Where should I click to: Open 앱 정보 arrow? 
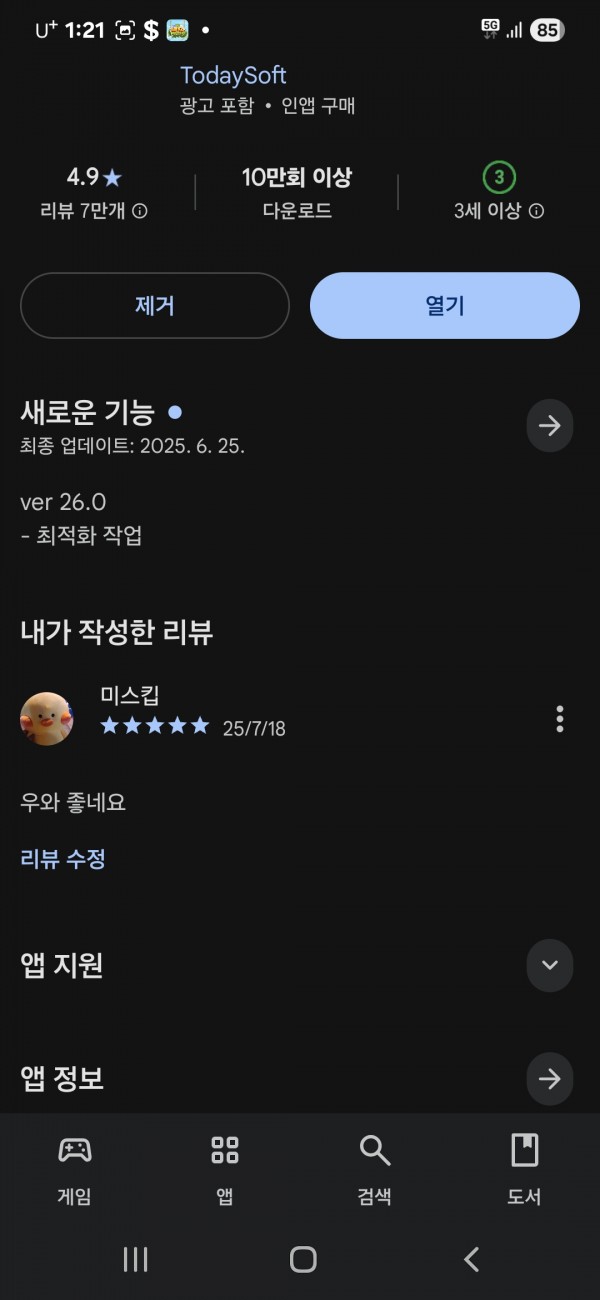click(x=550, y=1079)
